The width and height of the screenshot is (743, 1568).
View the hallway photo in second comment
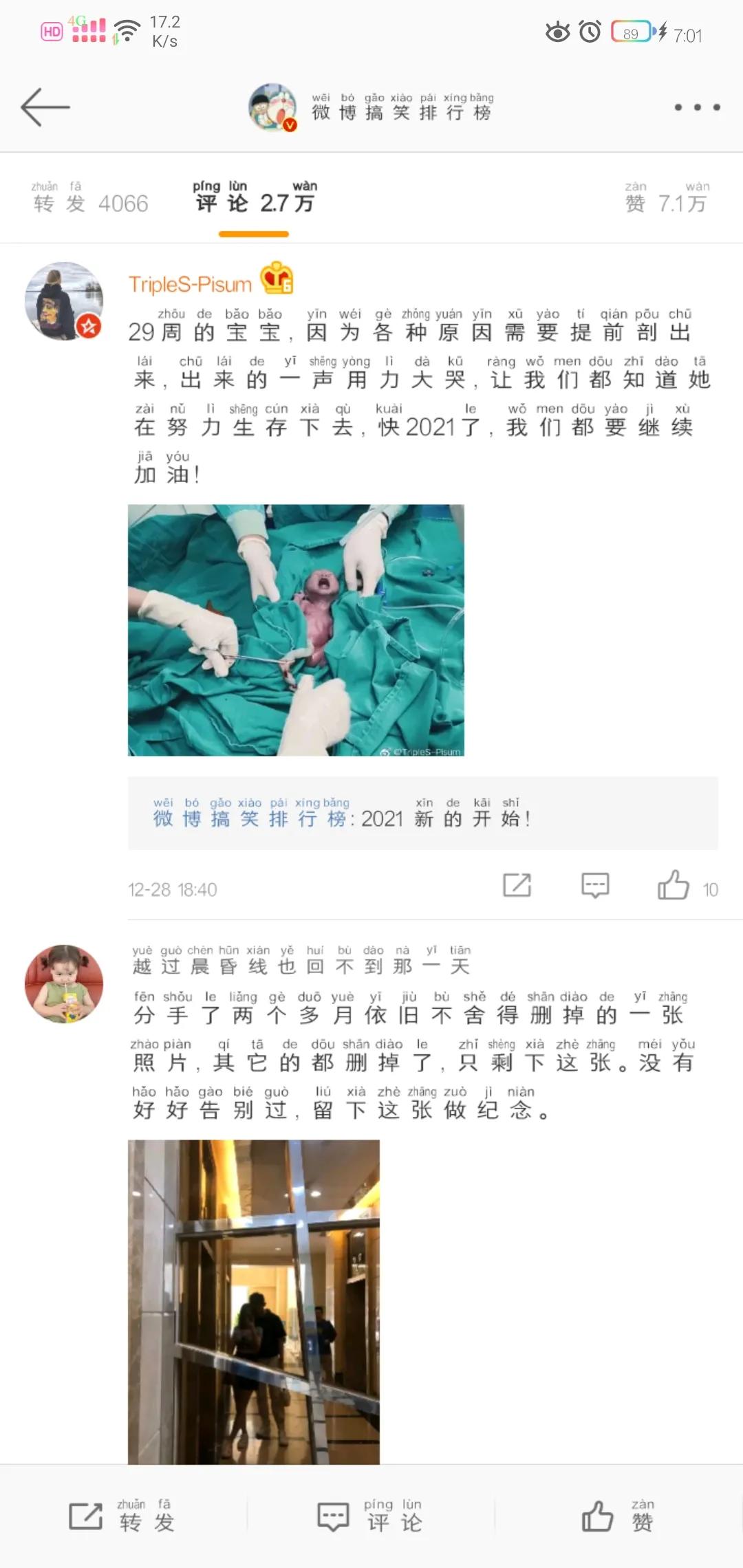[x=253, y=1300]
